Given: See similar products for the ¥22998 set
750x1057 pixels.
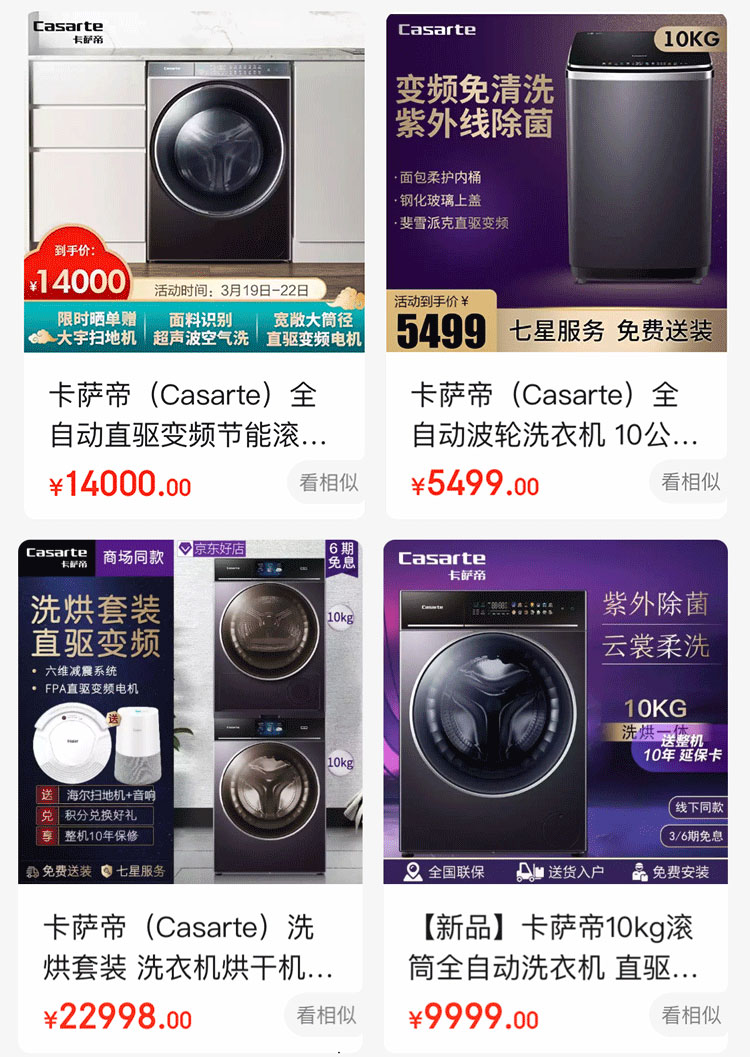Looking at the screenshot, I should (326, 1015).
